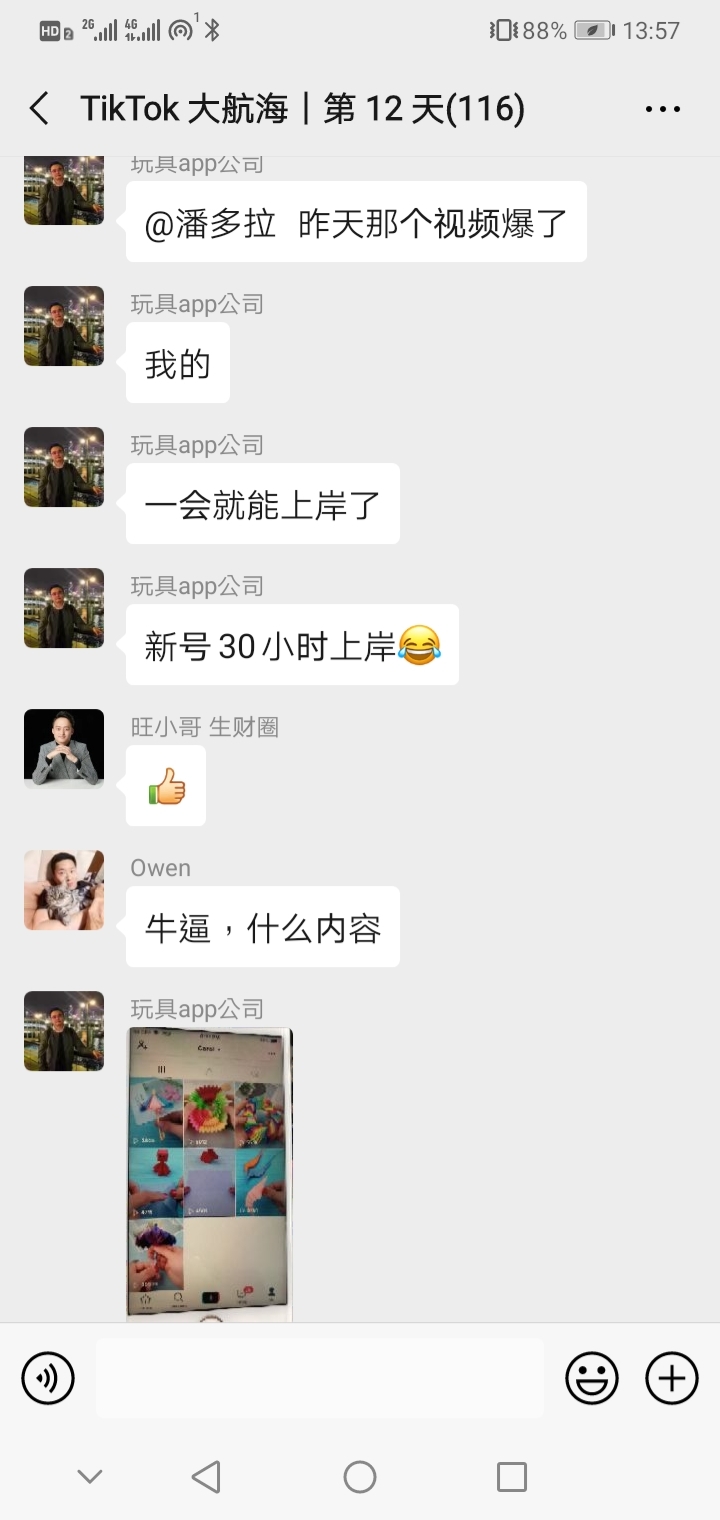Open the shared TikTok screenshot image
Viewport: 720px width, 1520px height.
[210, 1172]
